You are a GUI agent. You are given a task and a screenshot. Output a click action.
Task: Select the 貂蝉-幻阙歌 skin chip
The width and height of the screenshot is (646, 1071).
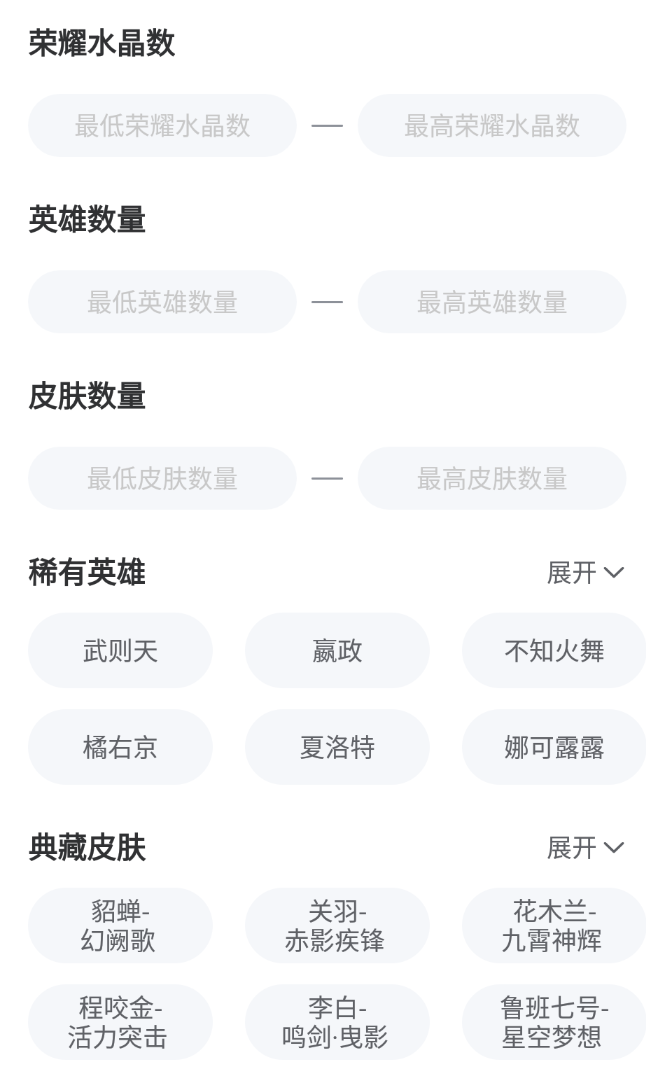click(x=120, y=926)
